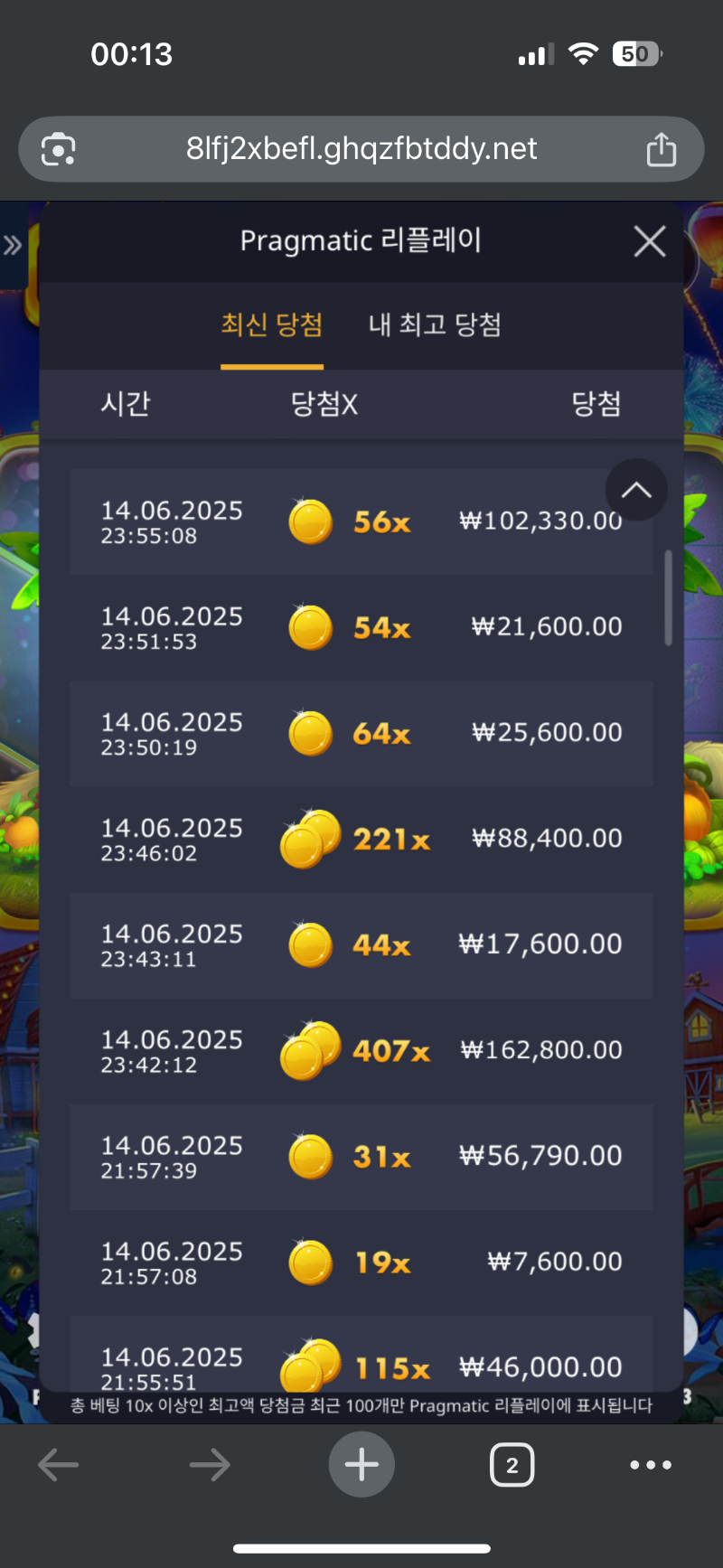
Task: Open replay for the 54x win
Action: [x=361, y=627]
